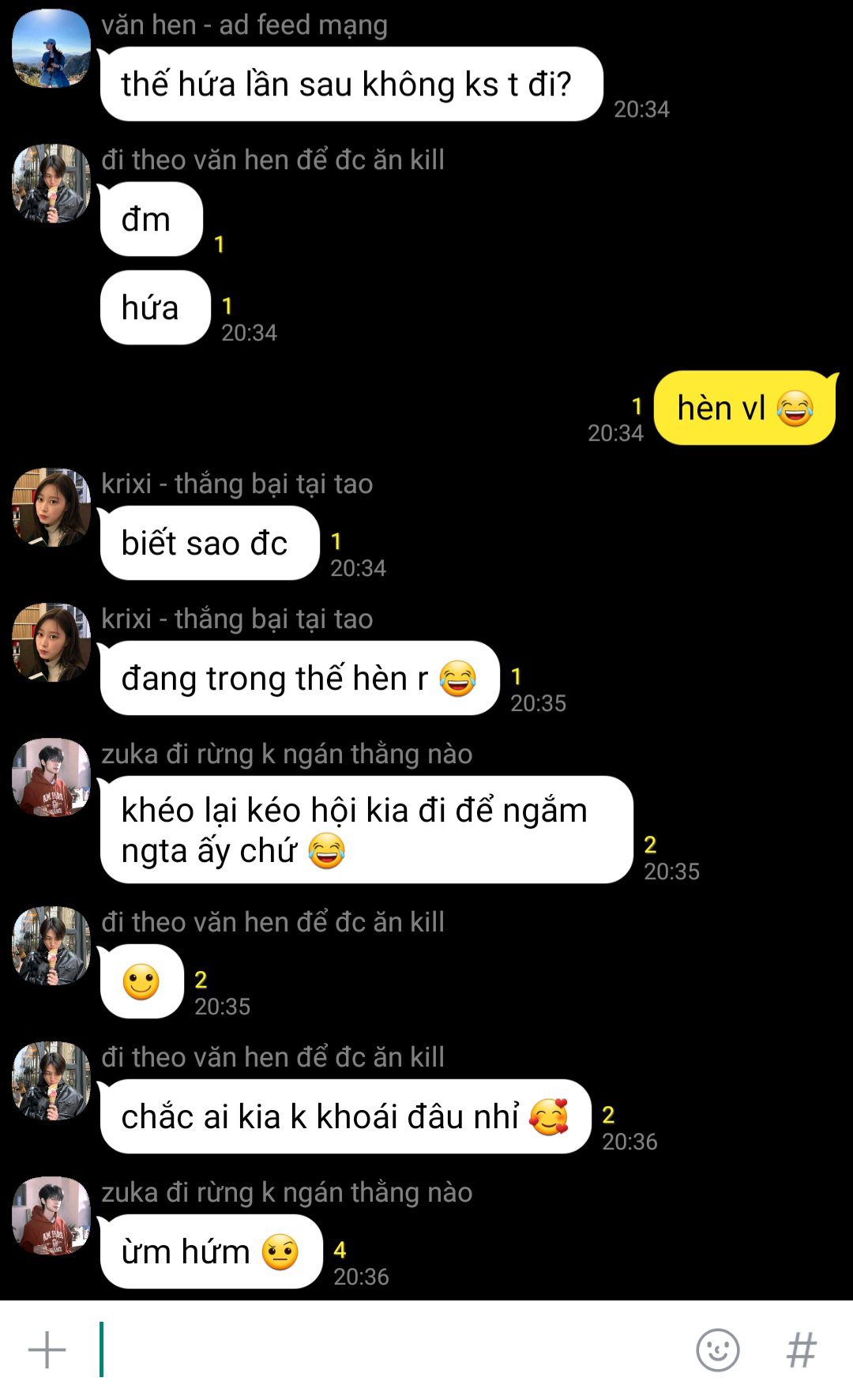Open the emoji picker
This screenshot has width=853, height=1400.
717,1349
